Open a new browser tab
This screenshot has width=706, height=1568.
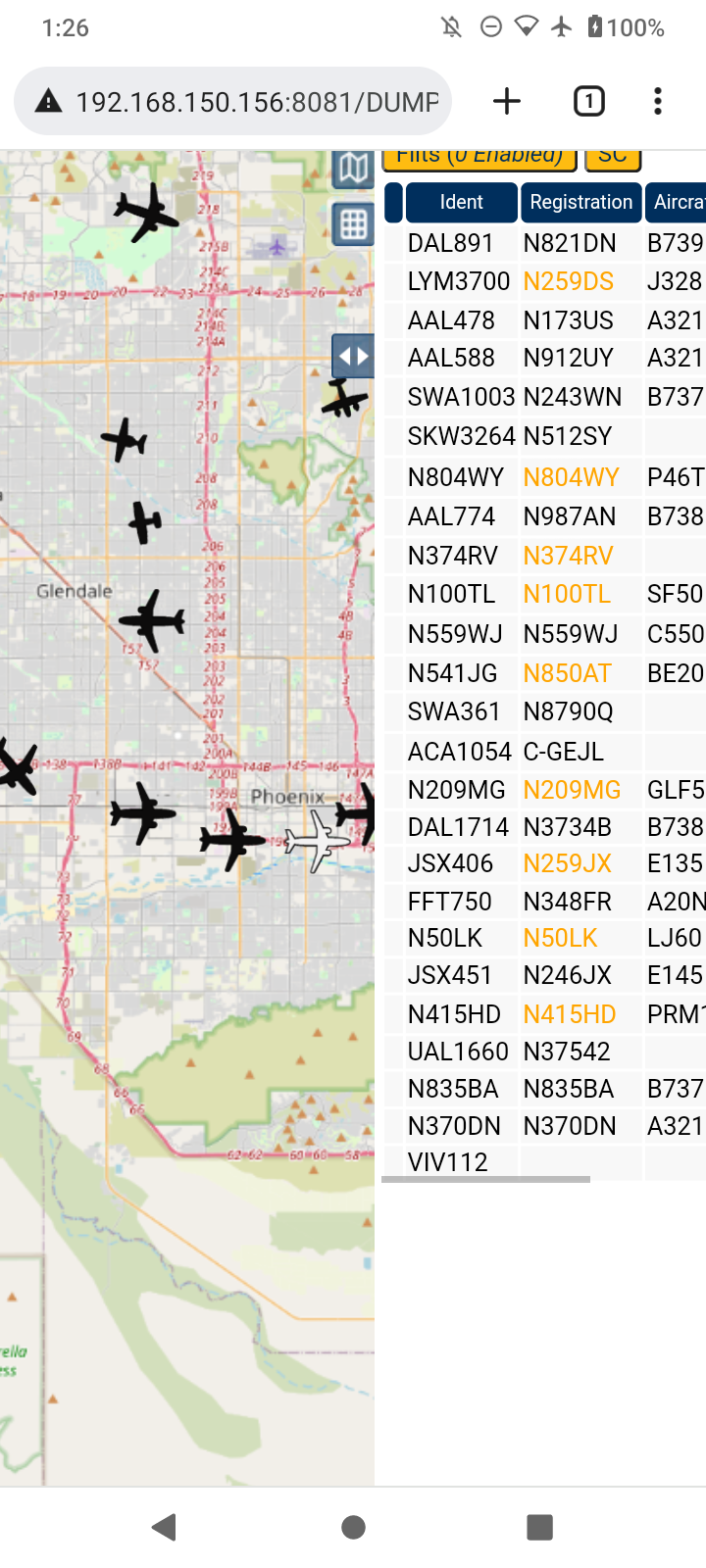tap(506, 101)
